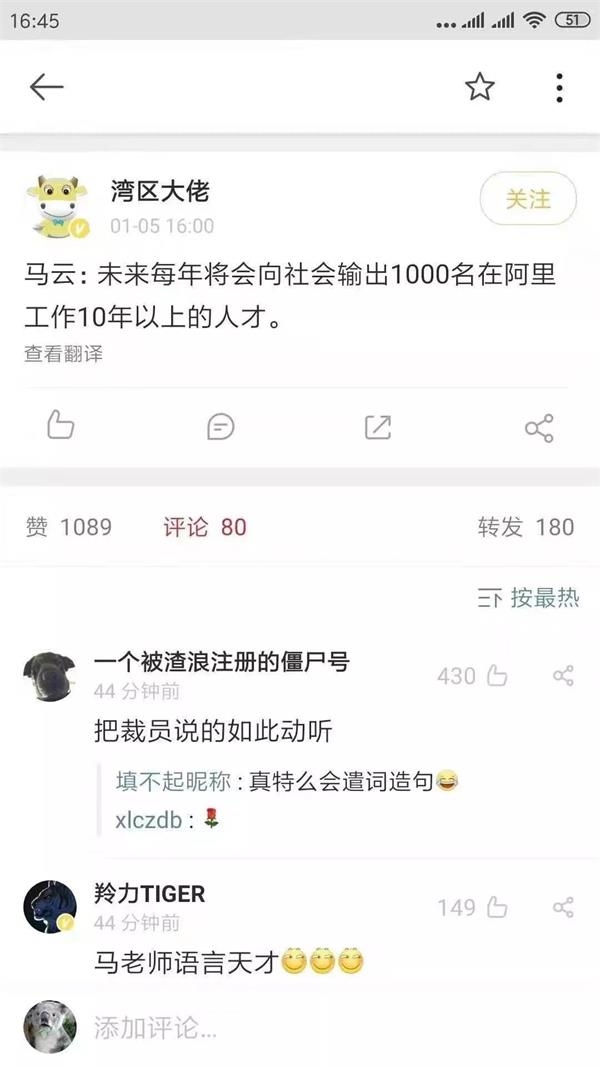Open 湾区大佬's profile avatar

[x=57, y=207]
